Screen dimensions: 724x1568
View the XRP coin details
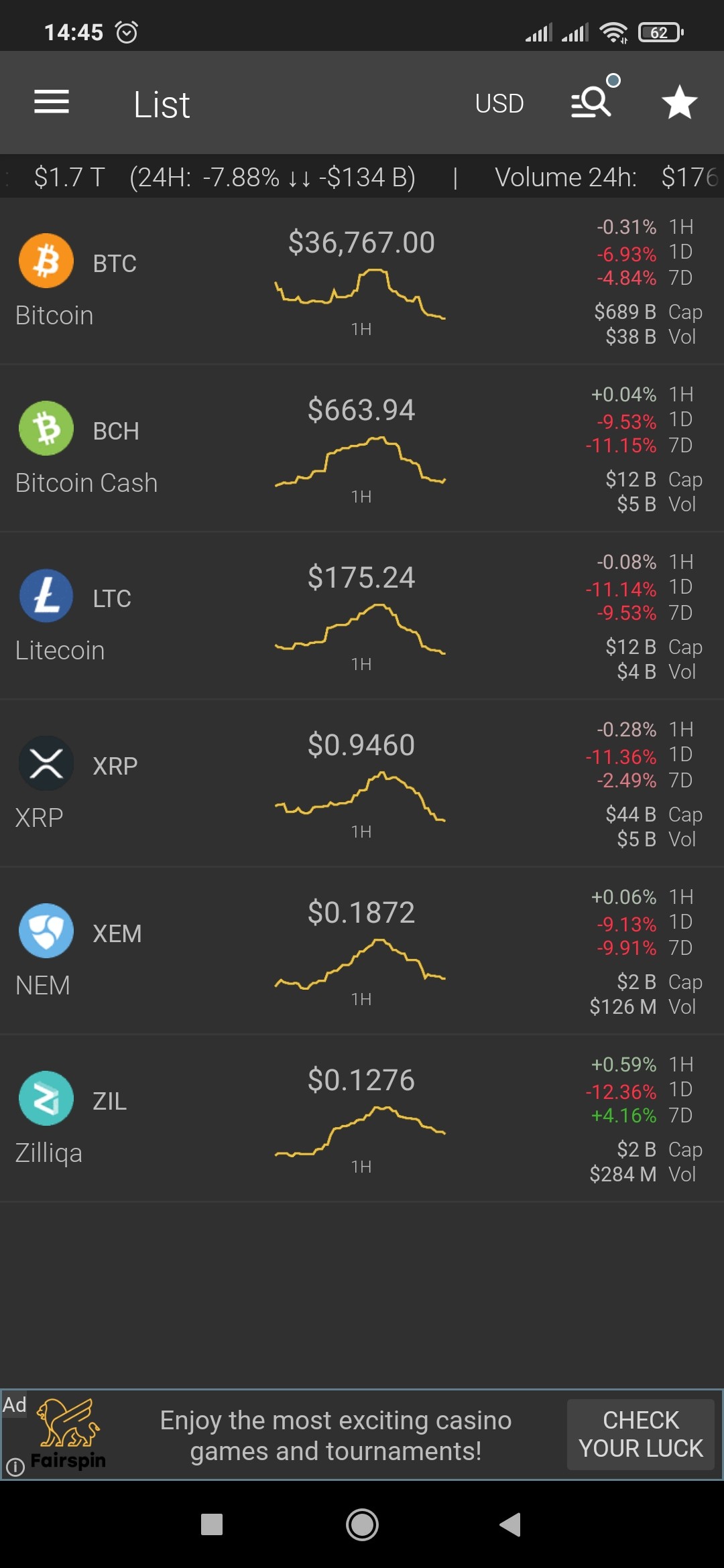[362, 784]
